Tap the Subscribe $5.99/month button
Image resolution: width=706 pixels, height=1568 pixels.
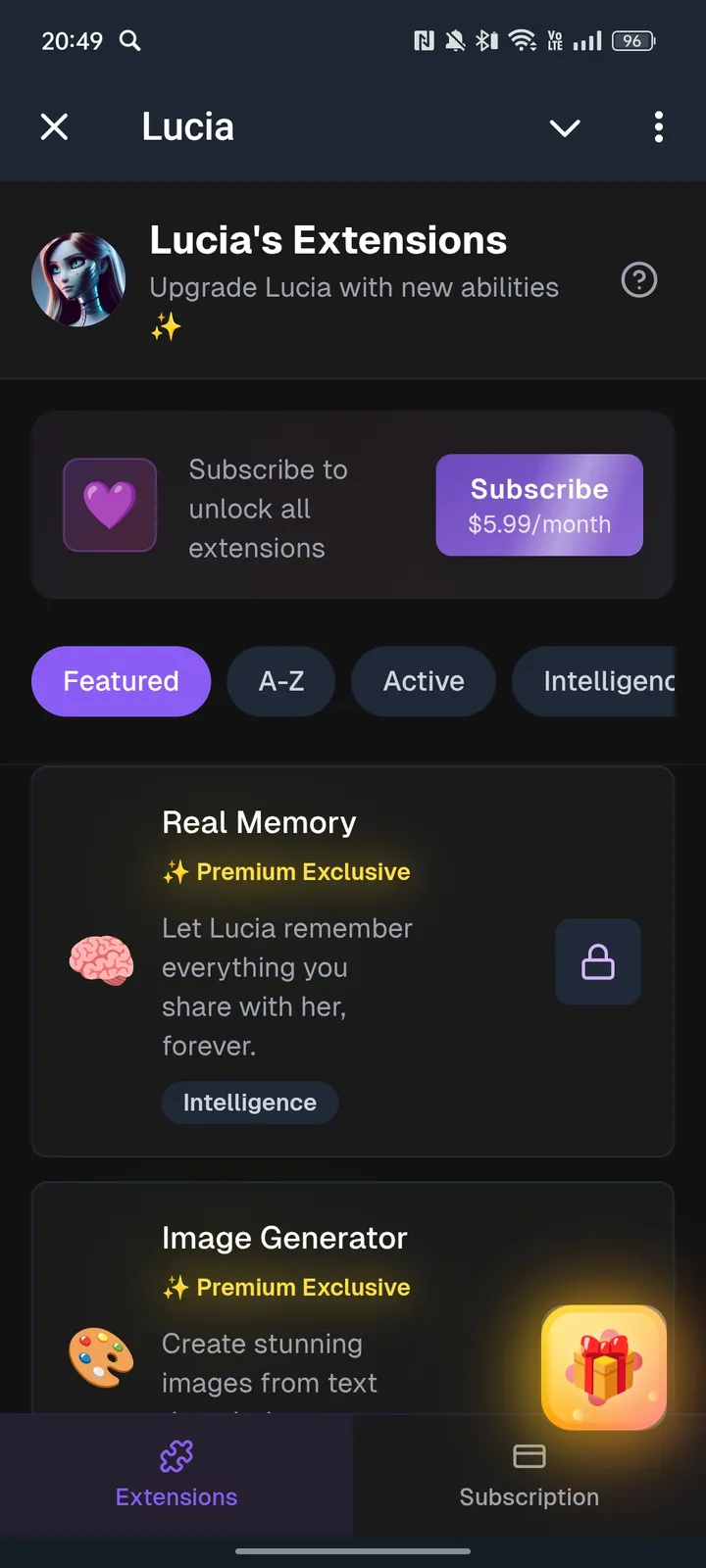(538, 505)
